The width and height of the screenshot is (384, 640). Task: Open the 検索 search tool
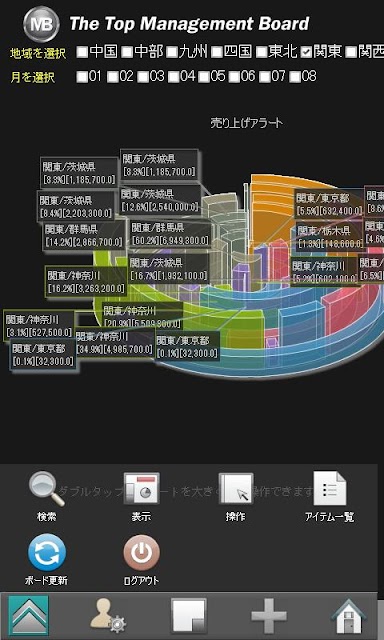[x=47, y=496]
